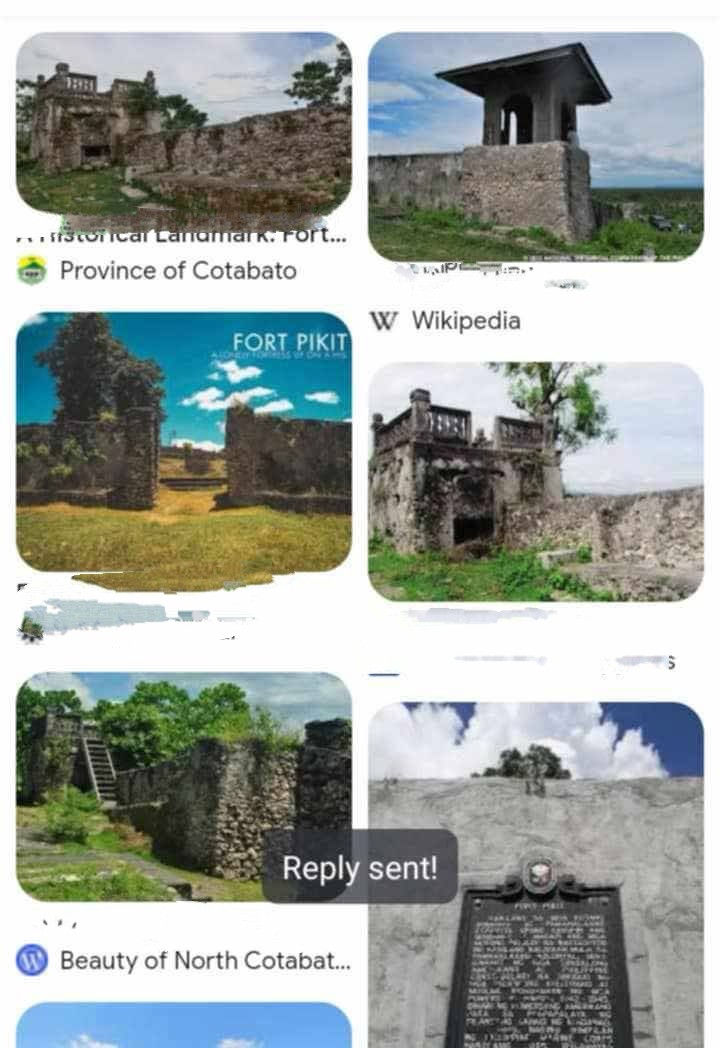Open the Wikipedia watchtower image result
The height and width of the screenshot is (1048, 720).
coord(535,146)
